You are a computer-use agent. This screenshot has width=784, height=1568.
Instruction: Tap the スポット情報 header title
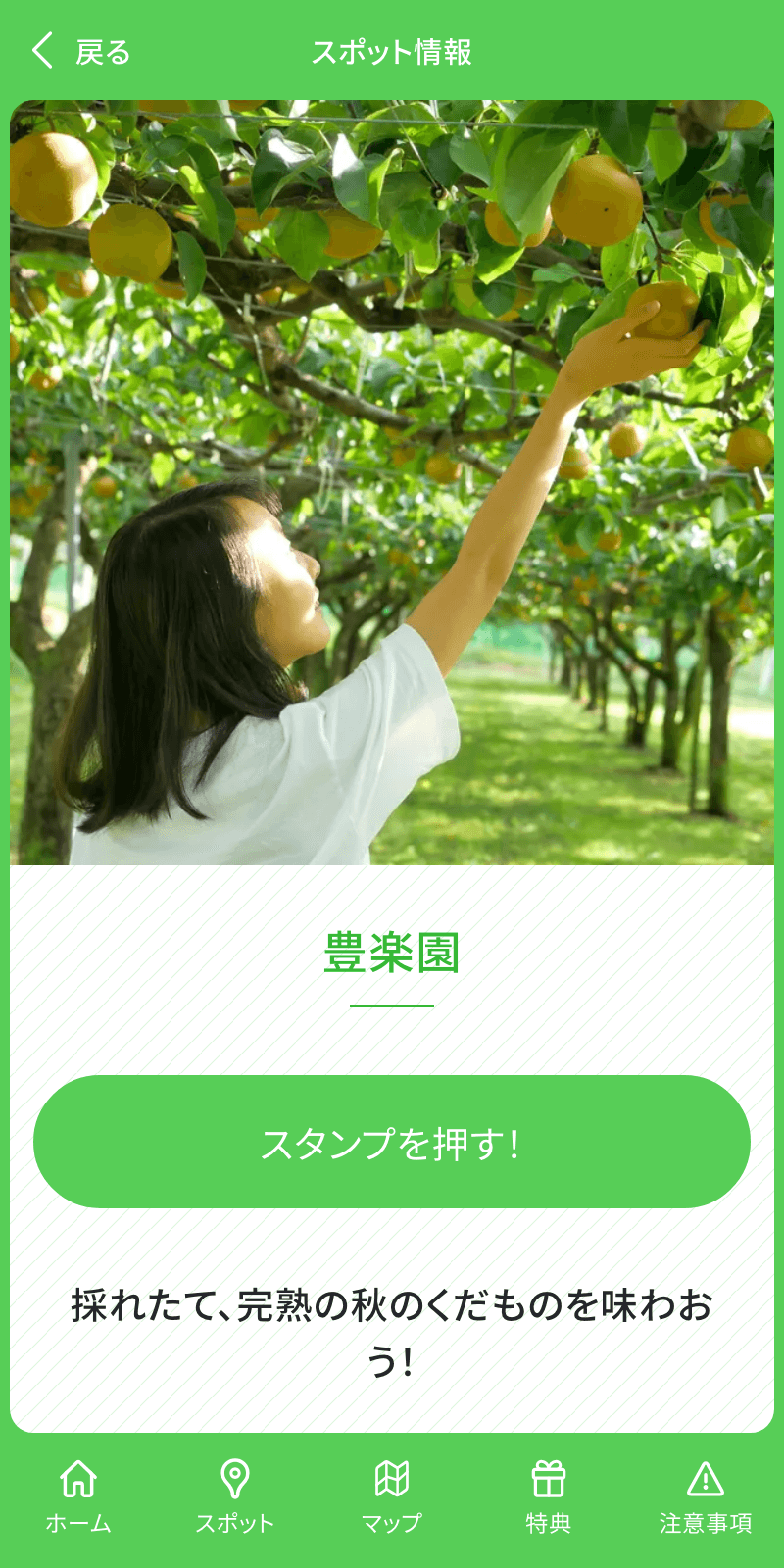point(392,51)
